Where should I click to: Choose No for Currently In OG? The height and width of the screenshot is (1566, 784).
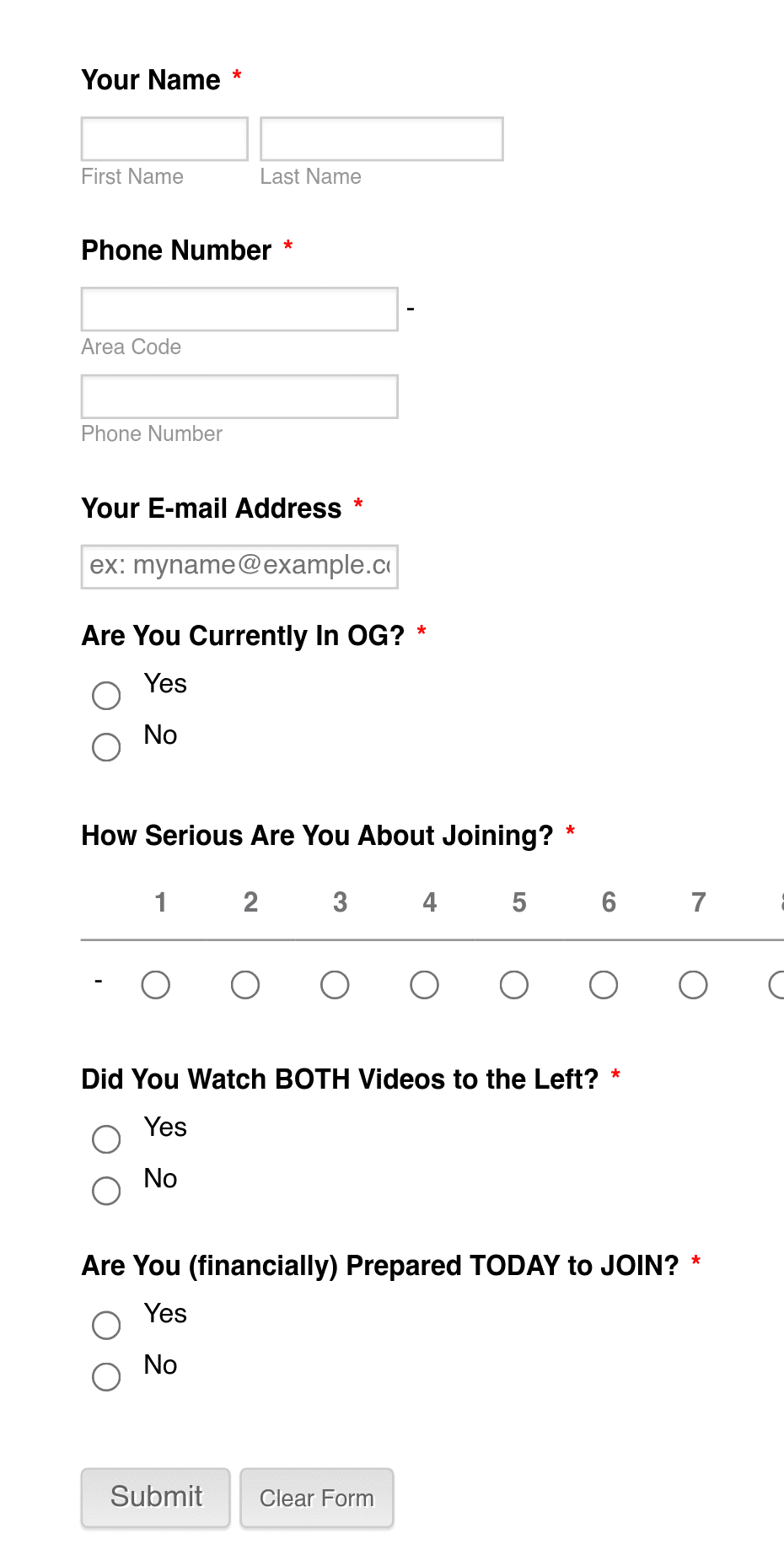(106, 747)
